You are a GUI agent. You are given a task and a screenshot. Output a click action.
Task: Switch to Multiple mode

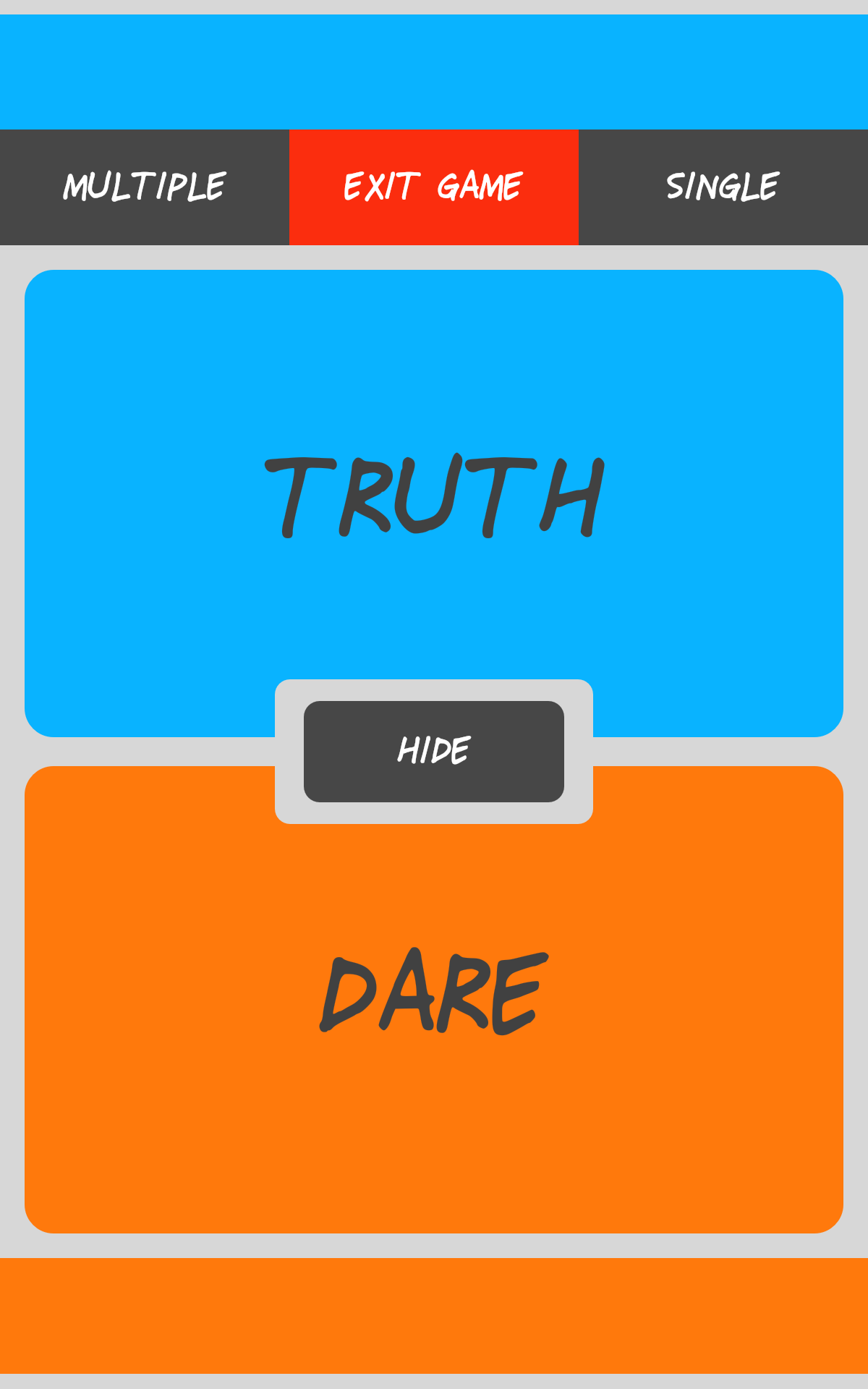pos(145,187)
